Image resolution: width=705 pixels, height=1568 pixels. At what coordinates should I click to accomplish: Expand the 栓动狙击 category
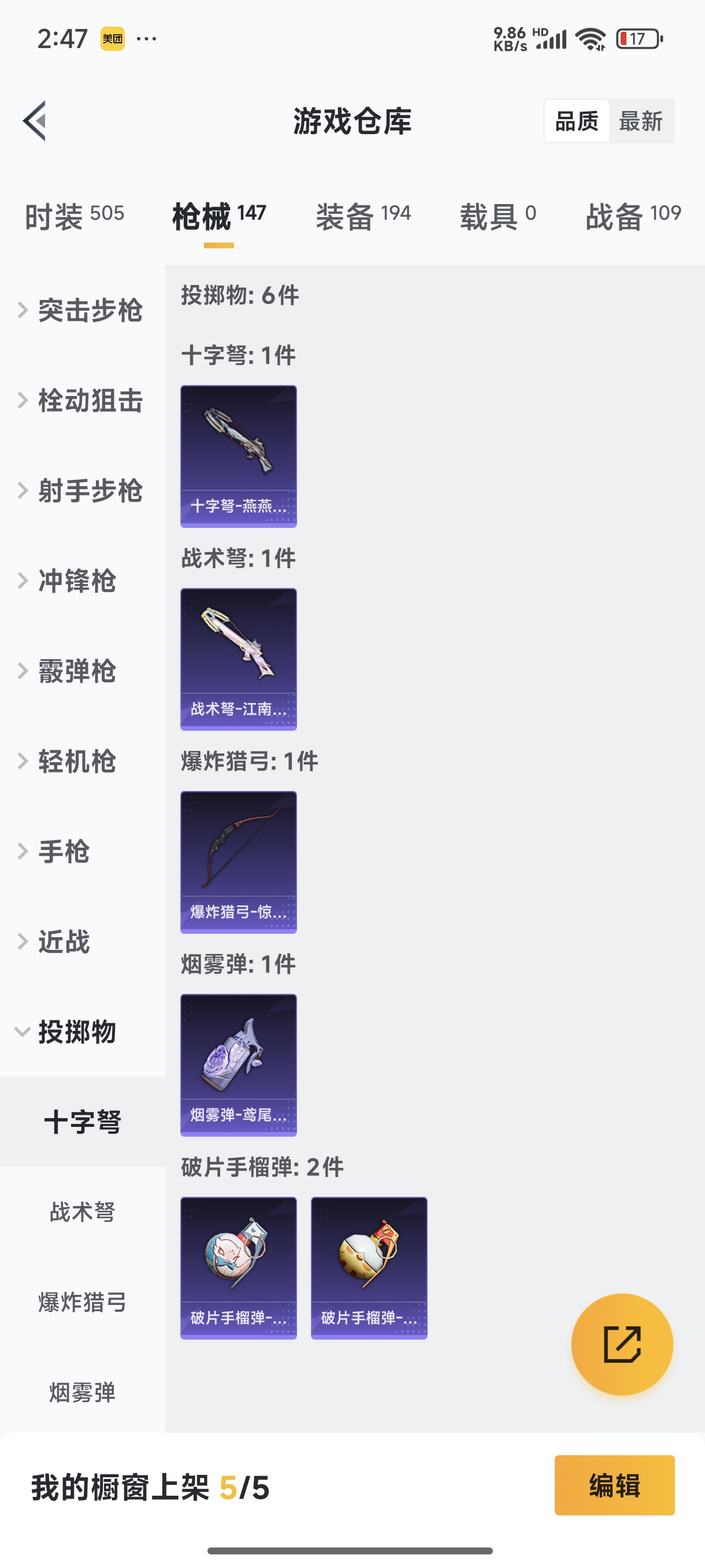point(82,401)
